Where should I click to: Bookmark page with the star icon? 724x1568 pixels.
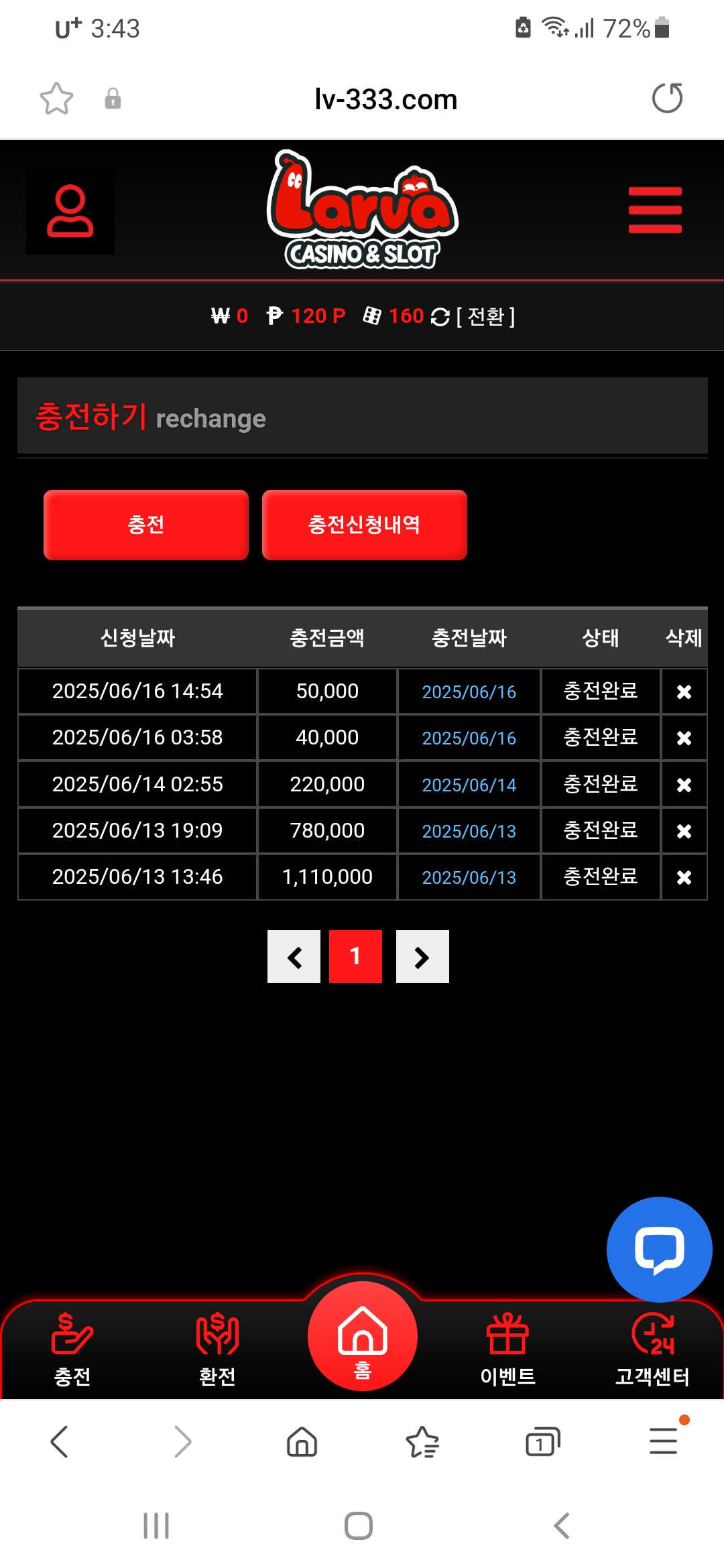pyautogui.click(x=56, y=99)
